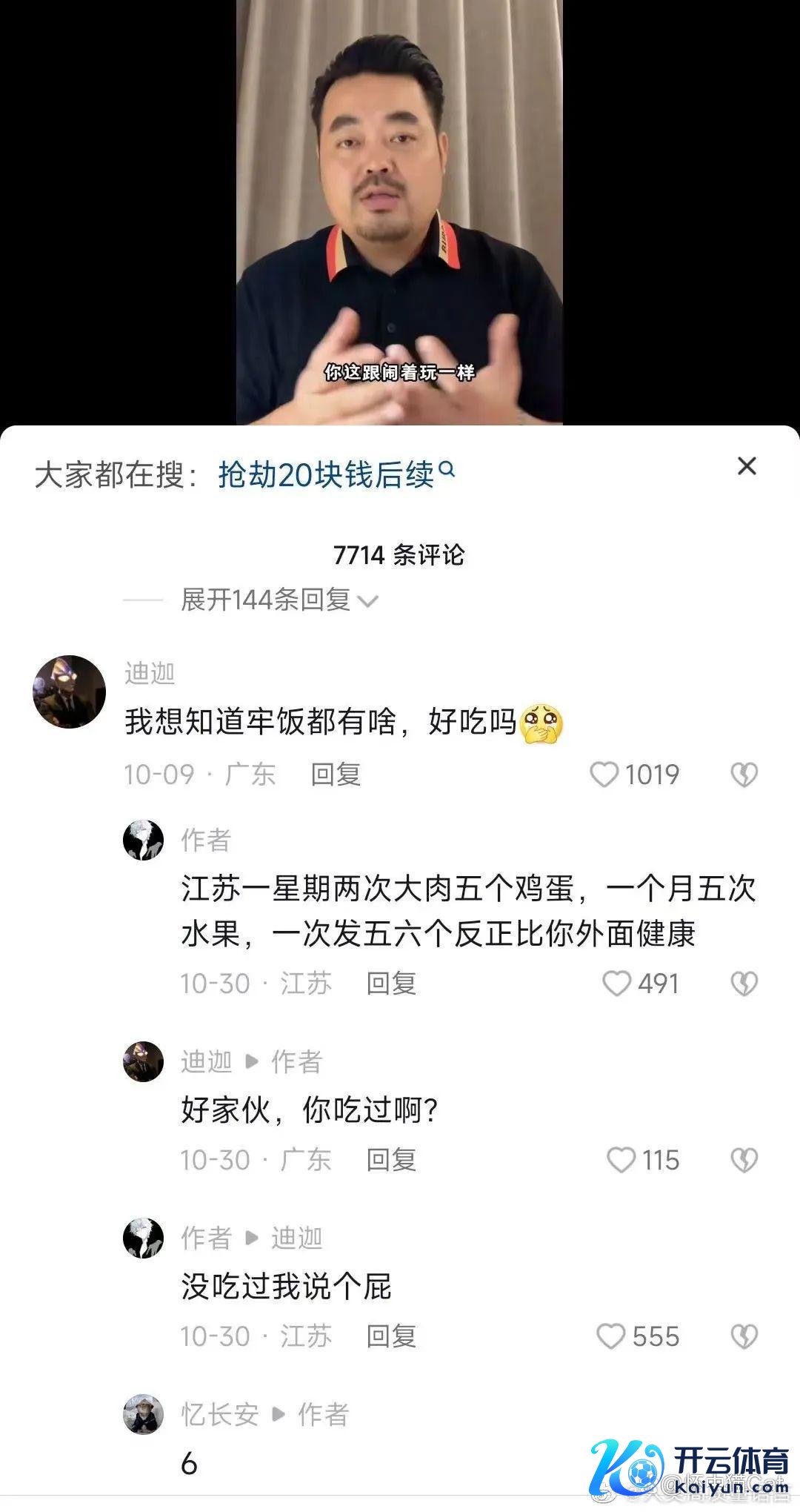Close the comments panel
The height and width of the screenshot is (1512, 800).
click(x=747, y=466)
